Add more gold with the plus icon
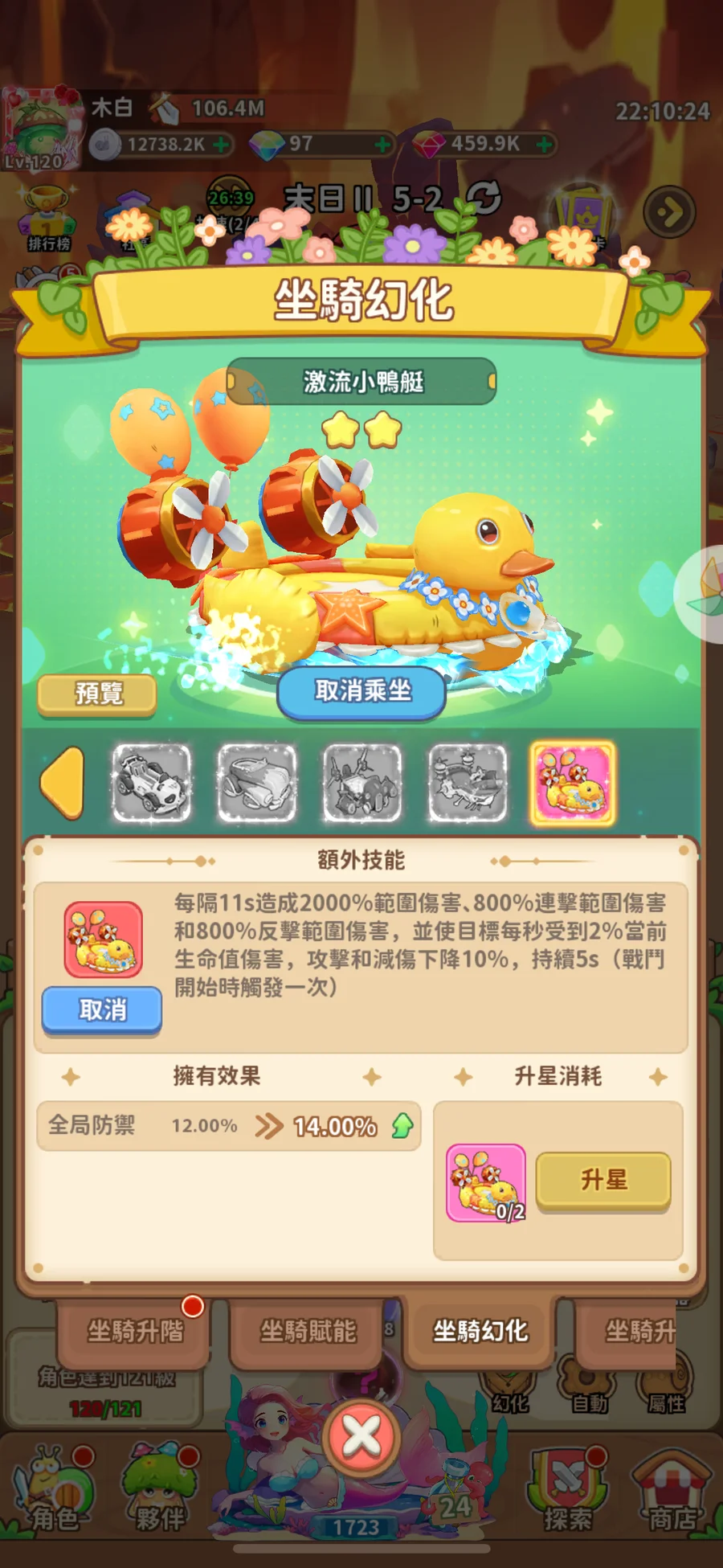Screen dimensions: 723x1568 [x=222, y=145]
